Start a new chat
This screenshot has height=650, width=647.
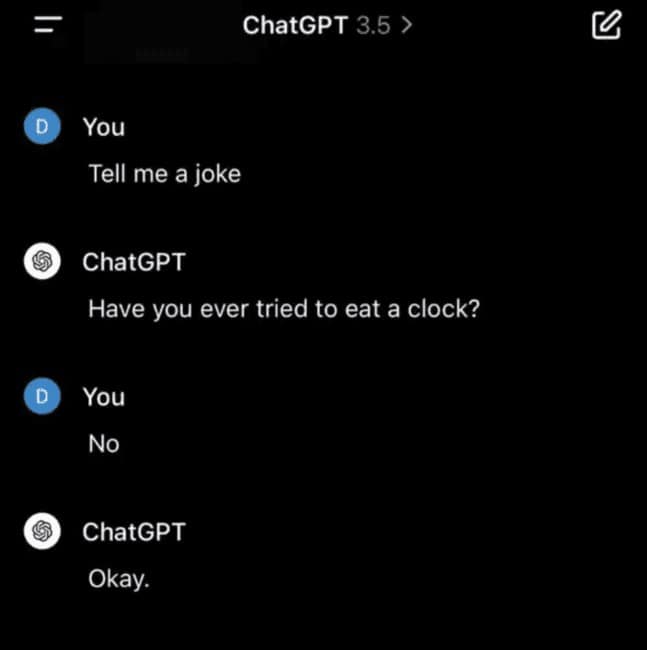tap(606, 26)
